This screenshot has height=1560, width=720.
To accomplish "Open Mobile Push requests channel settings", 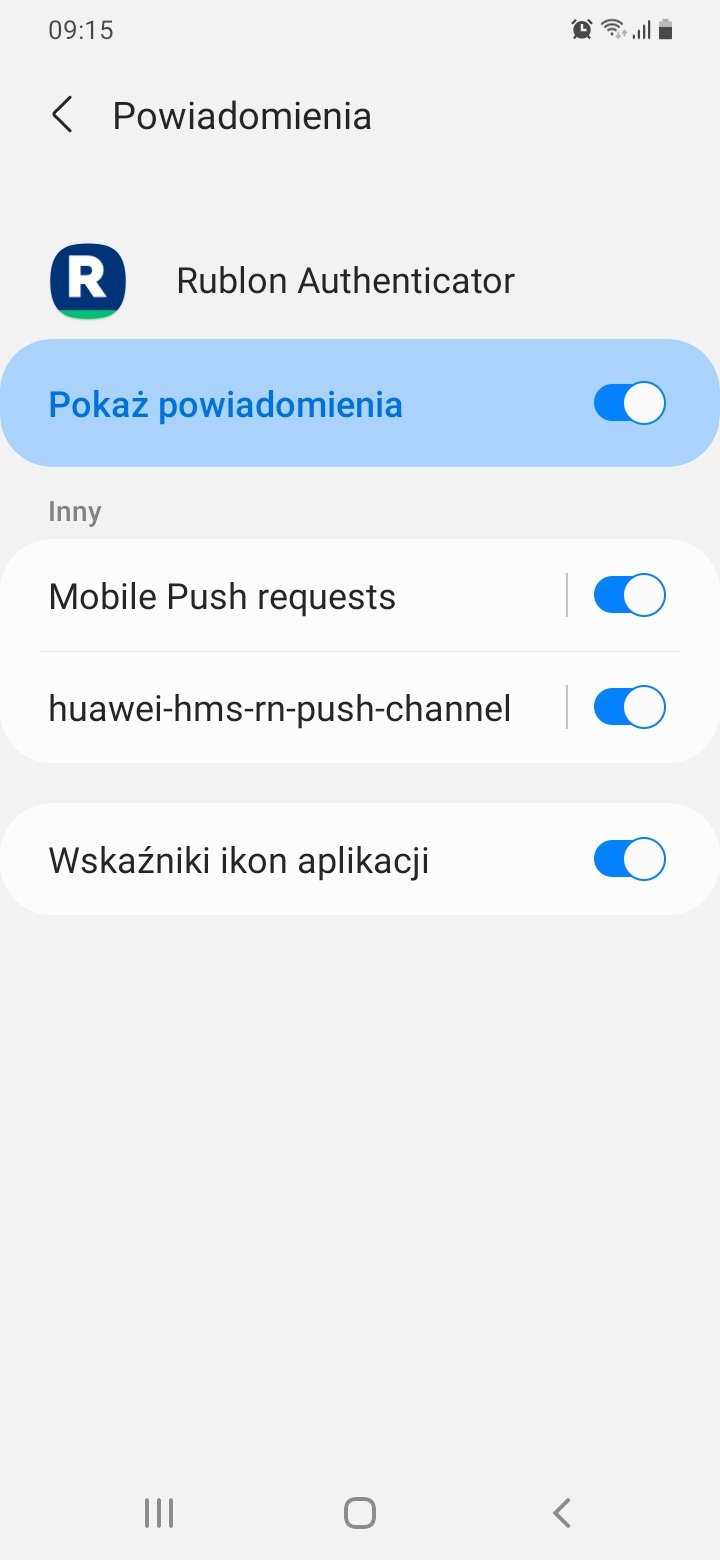I will 222,597.
